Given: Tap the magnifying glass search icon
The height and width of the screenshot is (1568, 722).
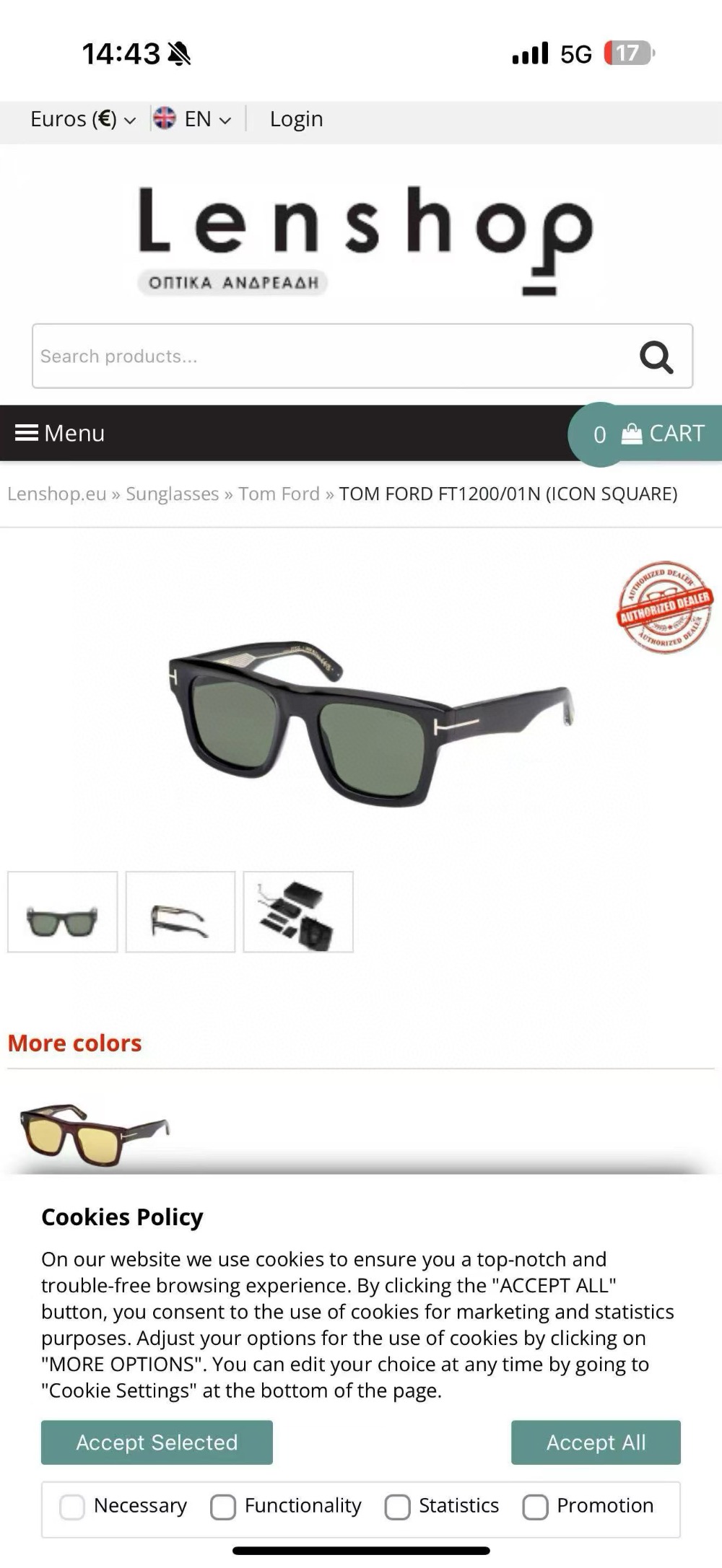Looking at the screenshot, I should coord(656,356).
